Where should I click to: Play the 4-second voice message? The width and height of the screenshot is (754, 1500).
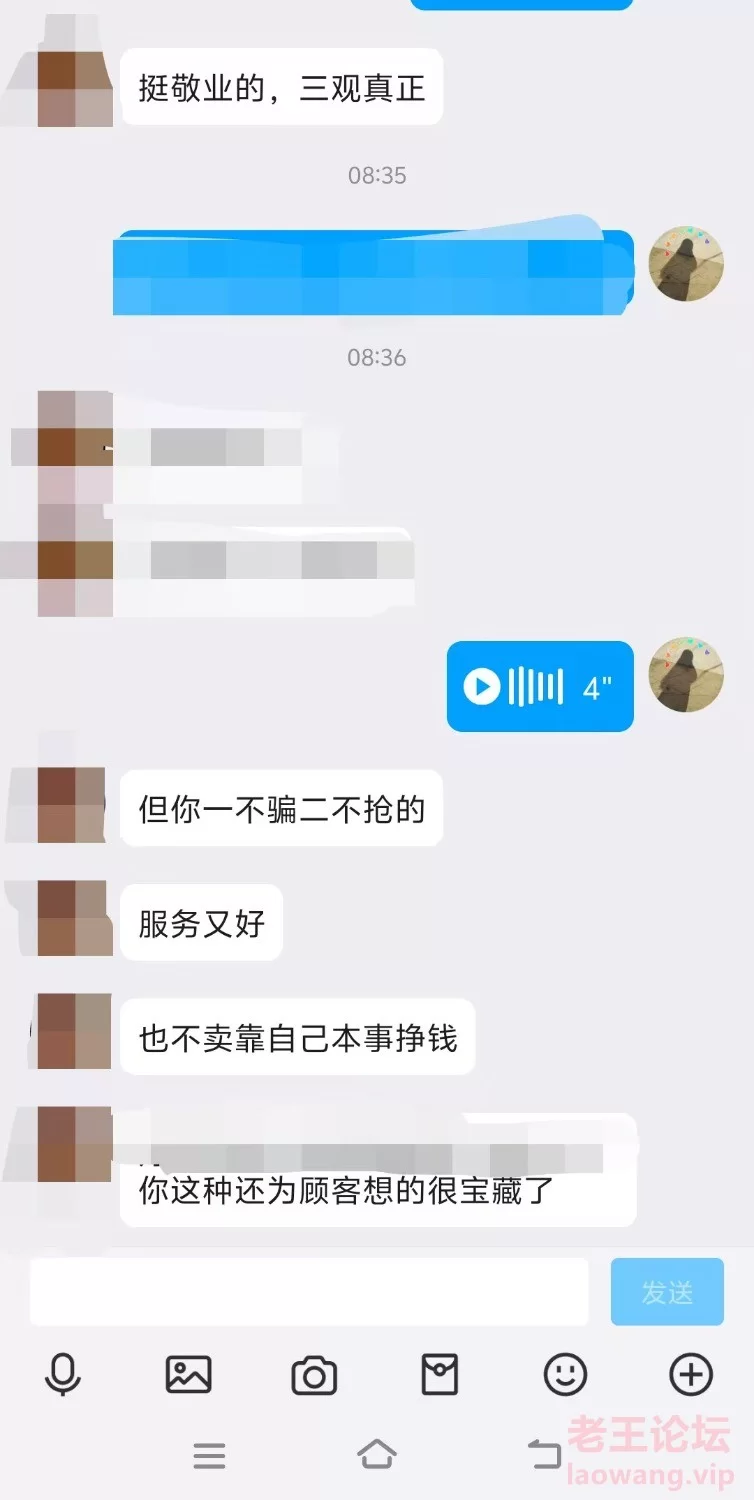[540, 687]
